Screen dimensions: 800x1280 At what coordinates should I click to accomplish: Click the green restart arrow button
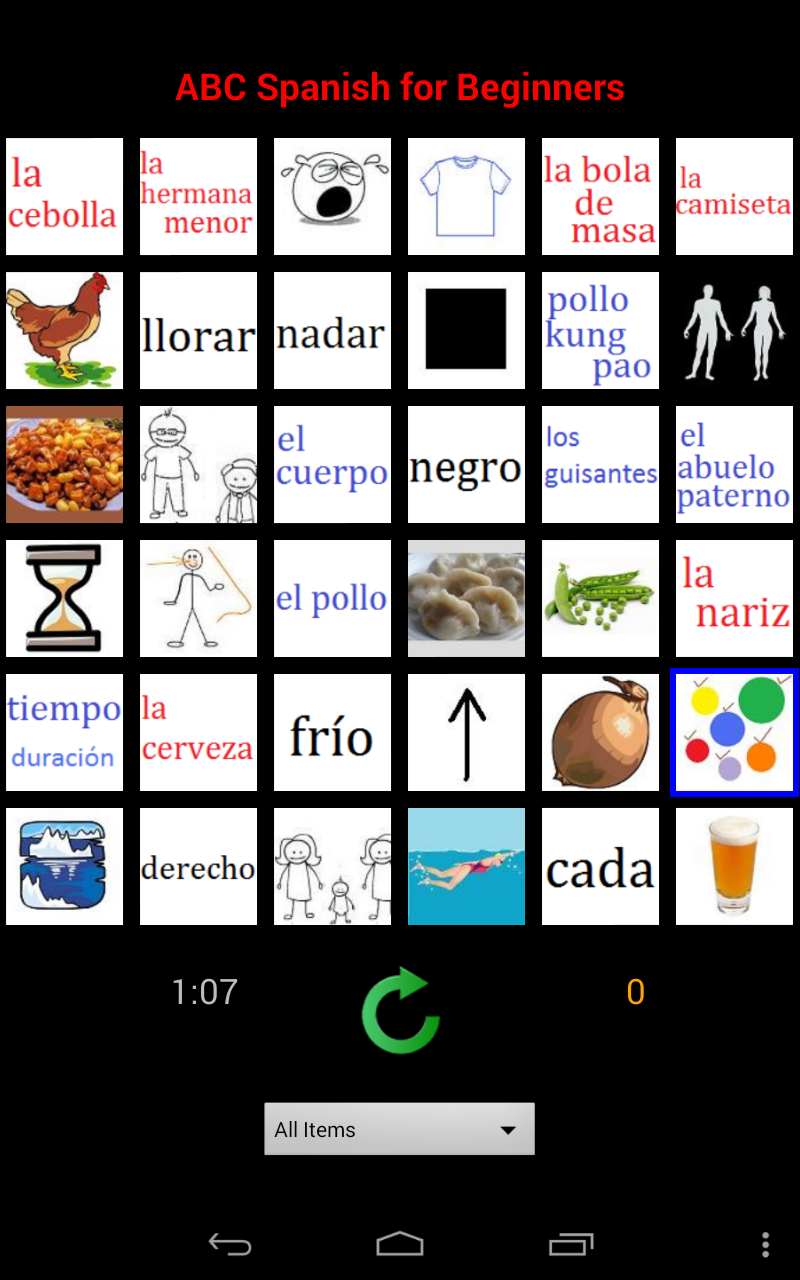[x=399, y=1010]
